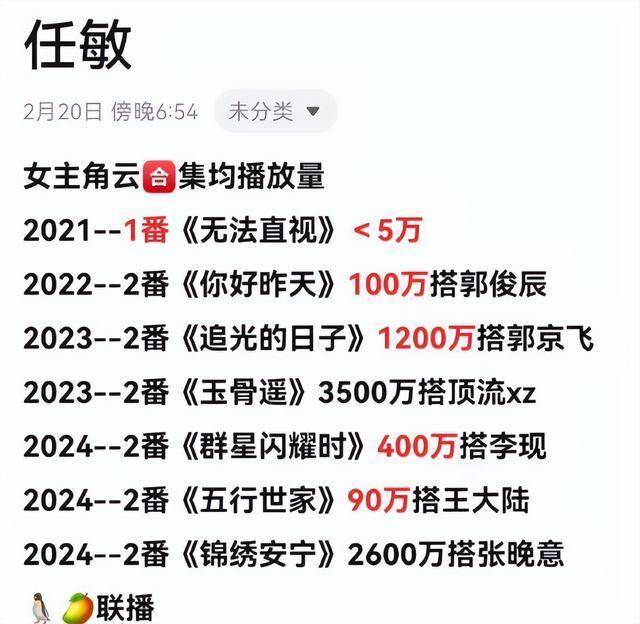Edit the note title 任敏
Screen dimensions: 640x624
(x=78, y=45)
